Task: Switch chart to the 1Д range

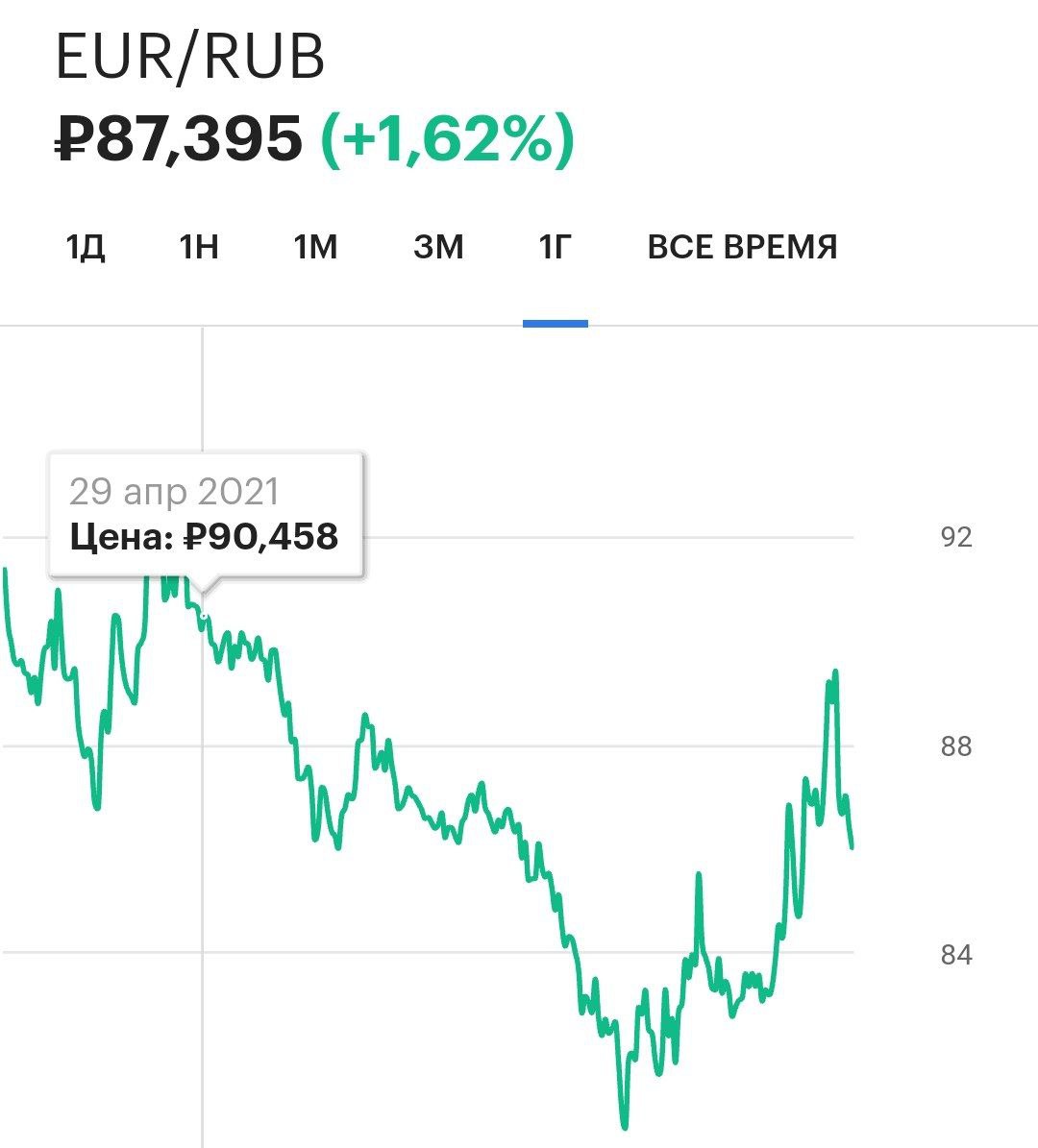Action: coord(85,248)
